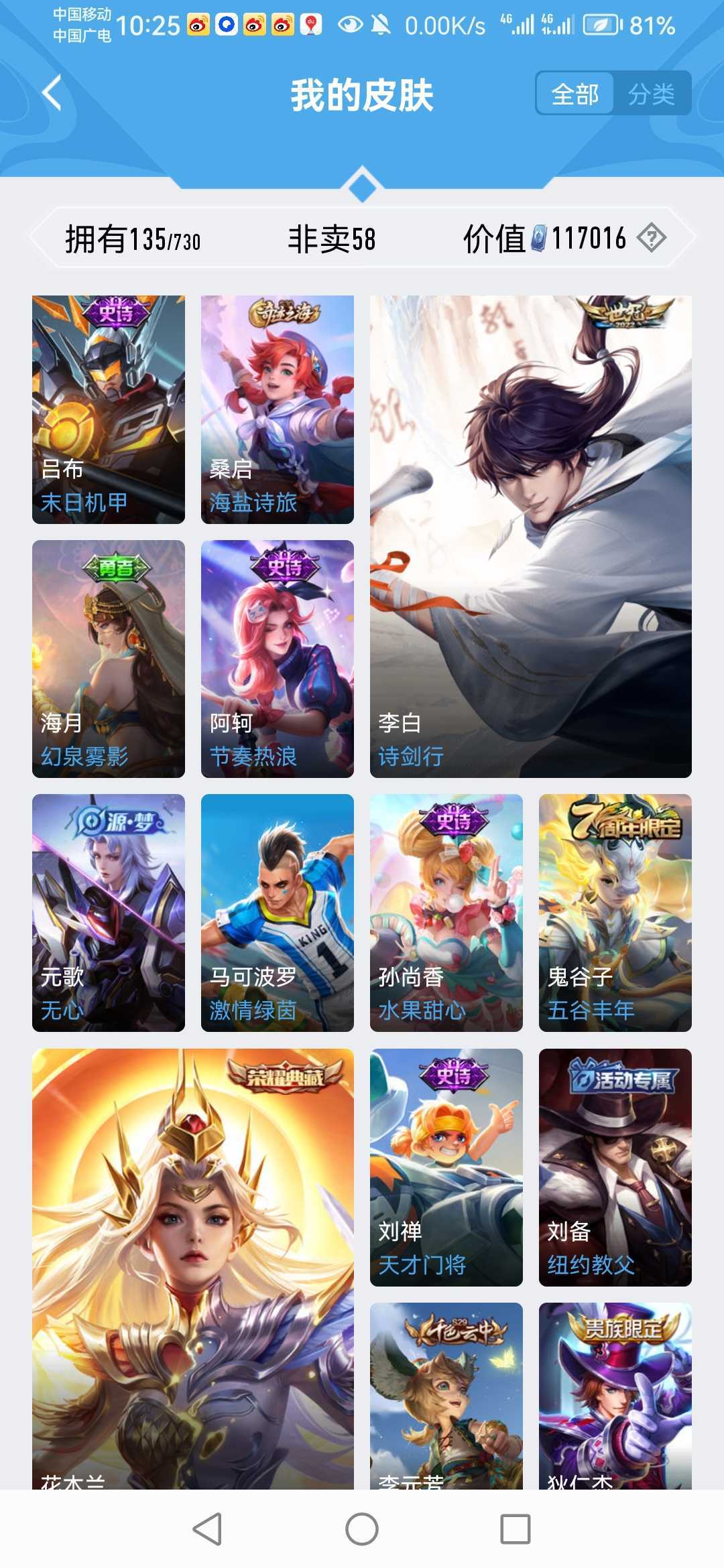View 鬼谷子 五谷丰年 skin
The height and width of the screenshot is (1568, 724).
pos(615,913)
